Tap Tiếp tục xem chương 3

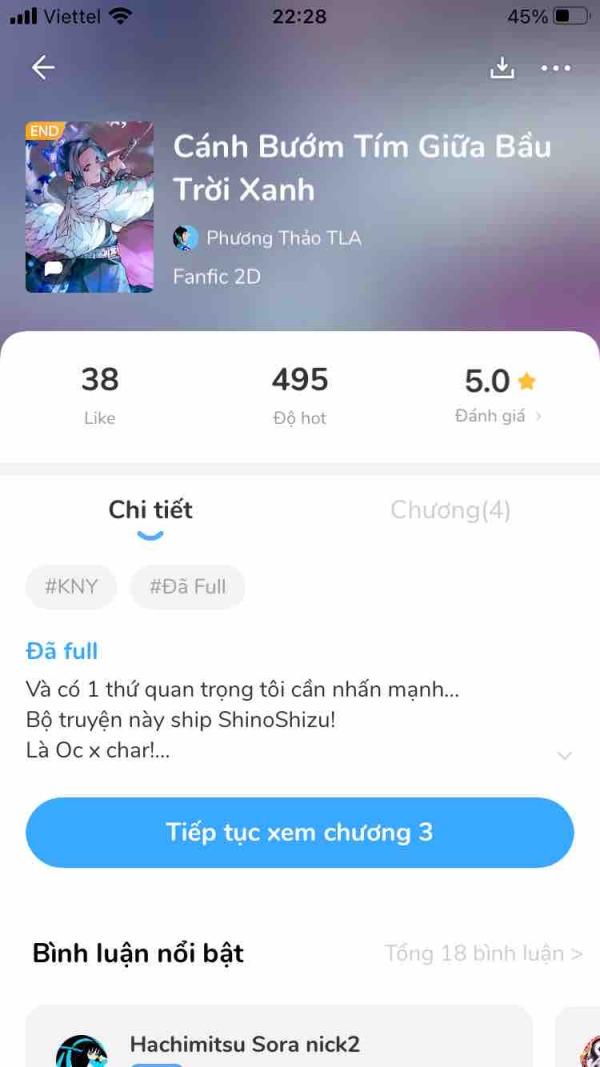click(x=299, y=832)
